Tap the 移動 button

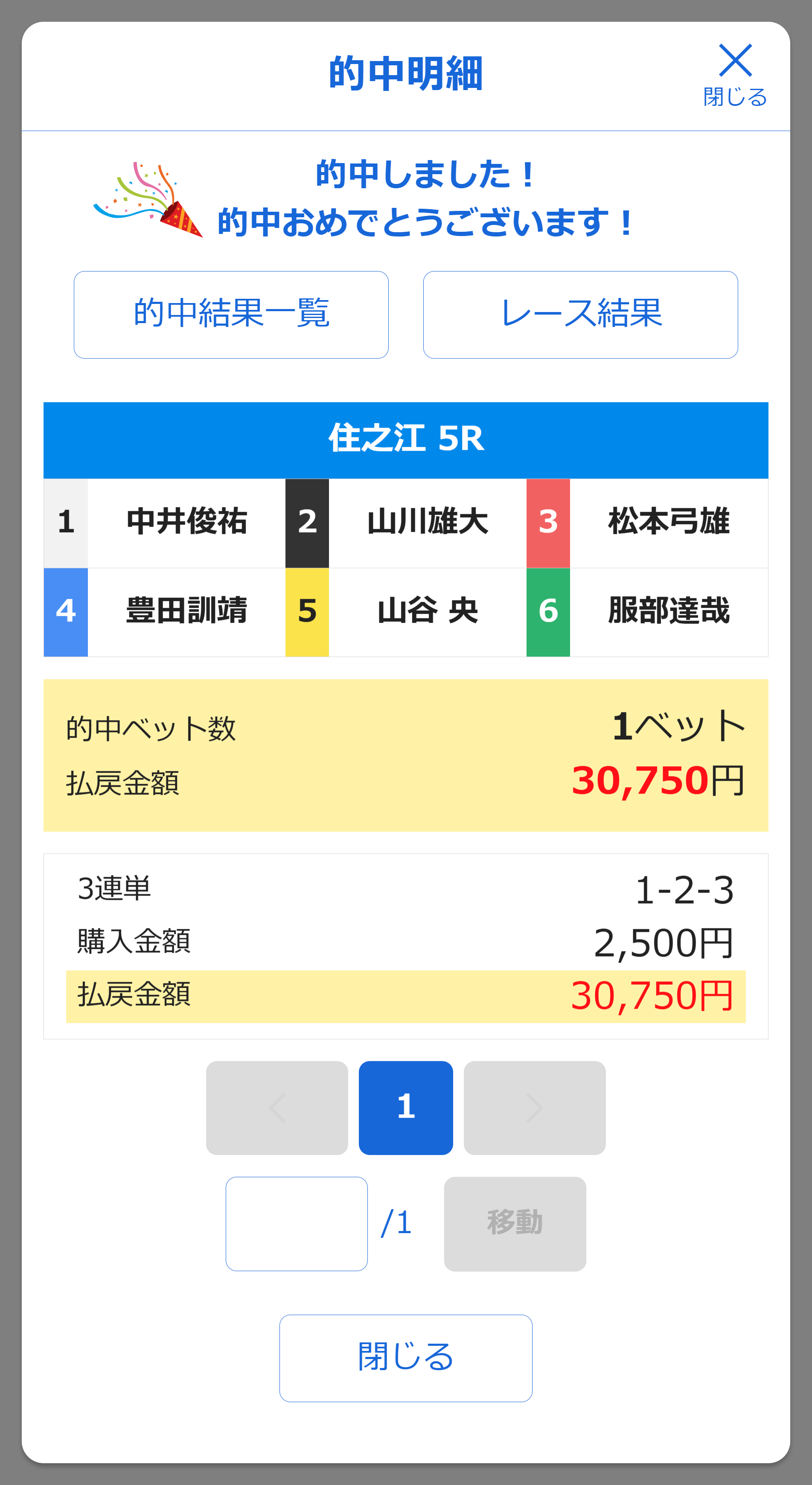tap(515, 1223)
